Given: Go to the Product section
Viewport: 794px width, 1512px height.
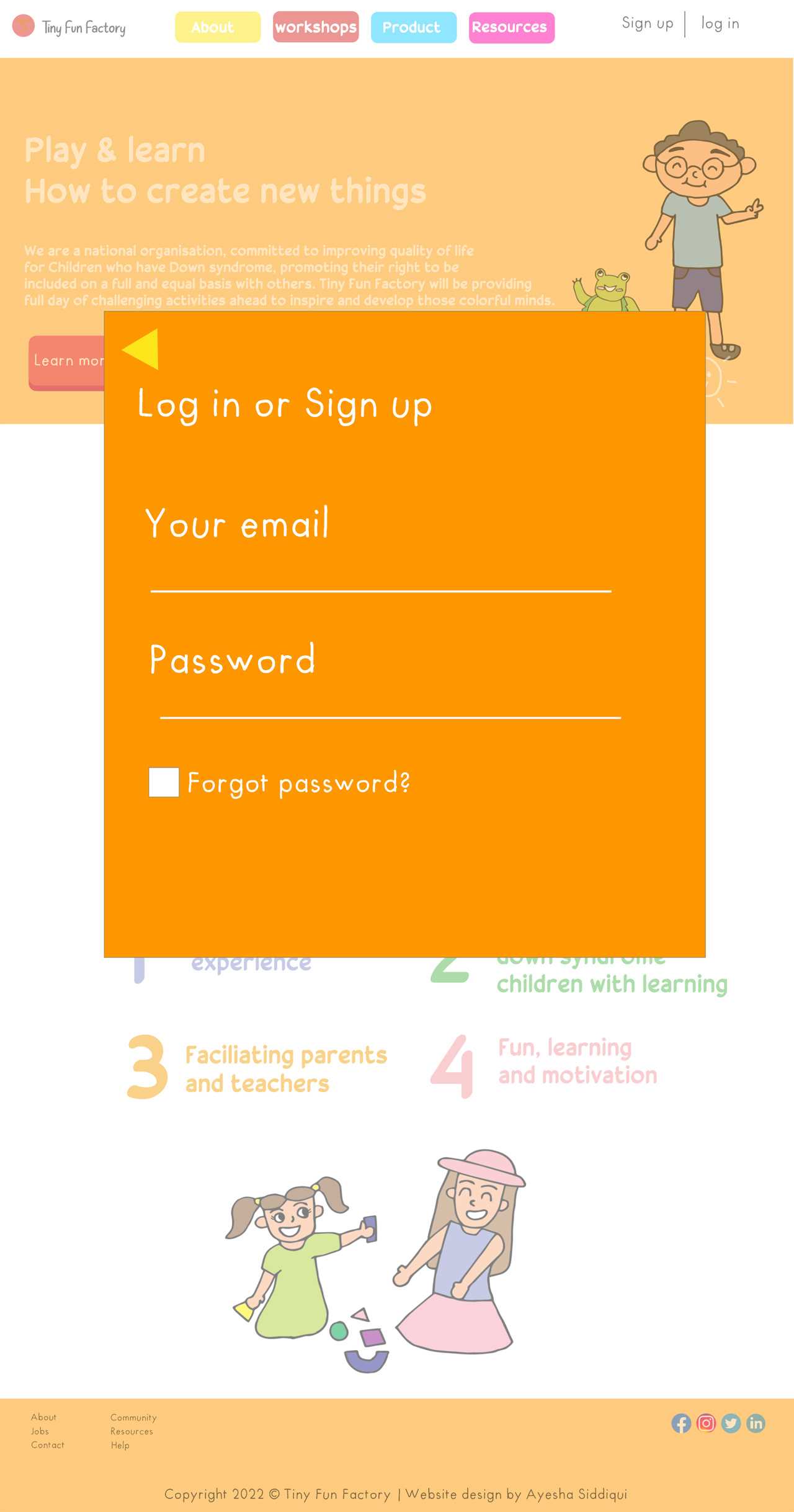Looking at the screenshot, I should (414, 27).
